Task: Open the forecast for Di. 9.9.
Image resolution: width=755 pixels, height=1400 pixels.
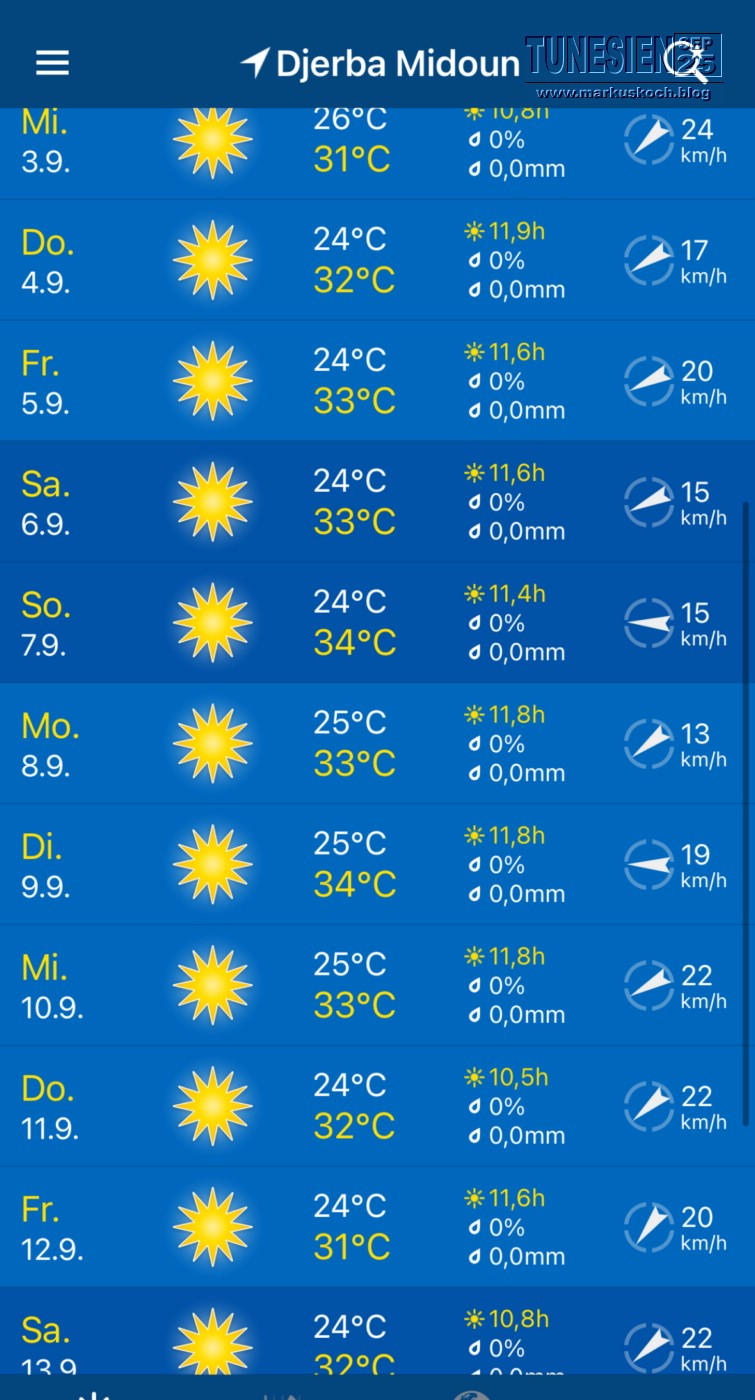Action: click(x=377, y=865)
